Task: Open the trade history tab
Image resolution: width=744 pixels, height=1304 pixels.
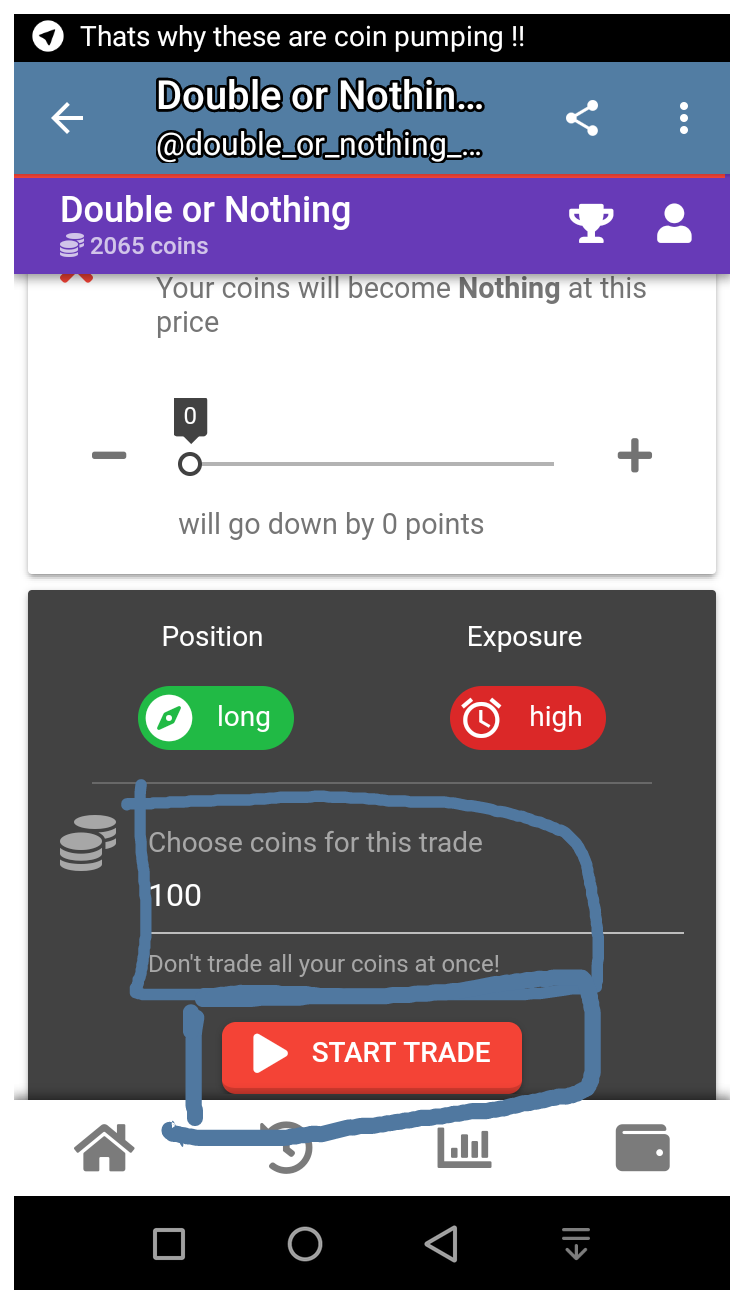Action: click(288, 1147)
